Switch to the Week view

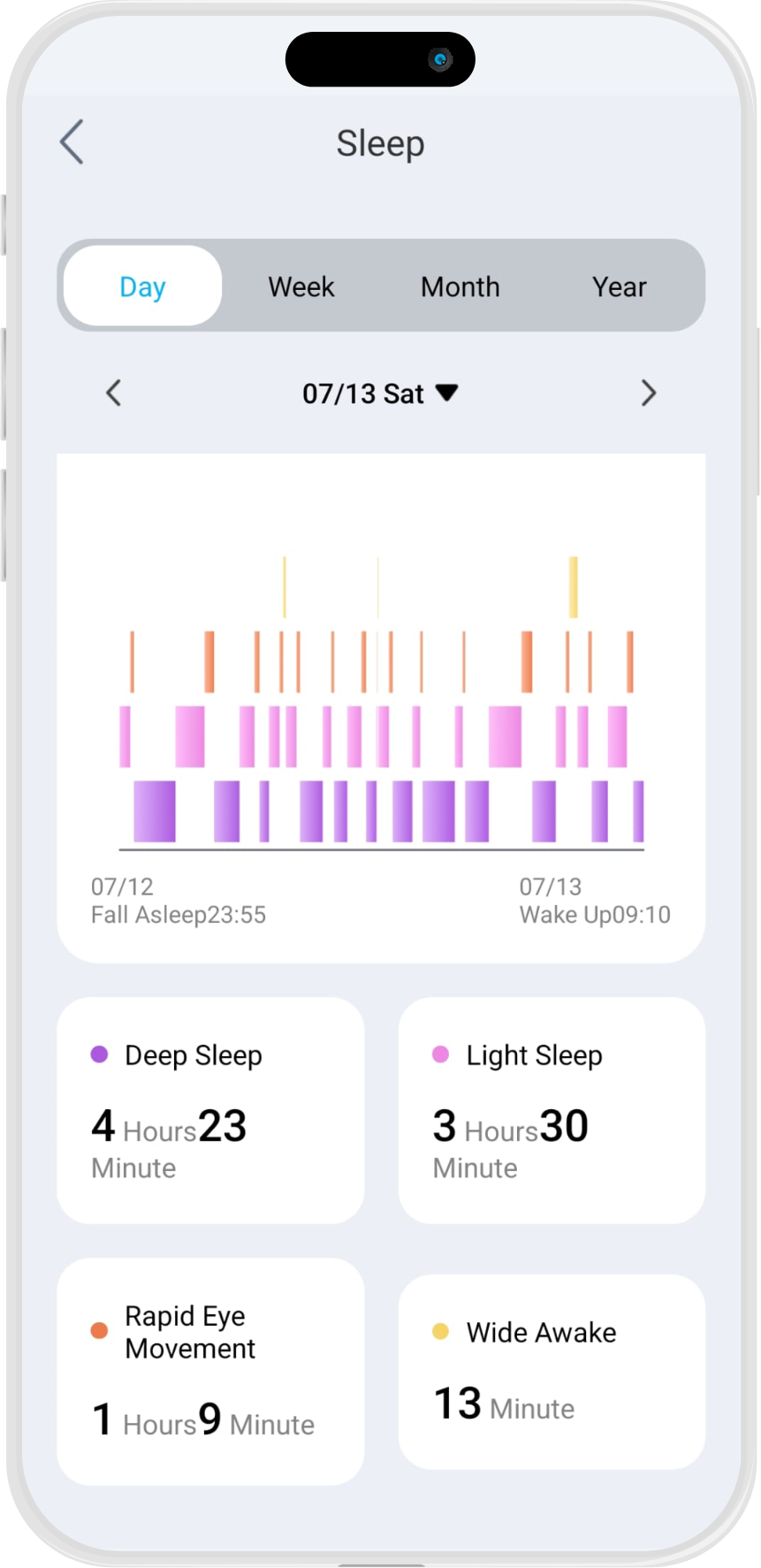(301, 286)
